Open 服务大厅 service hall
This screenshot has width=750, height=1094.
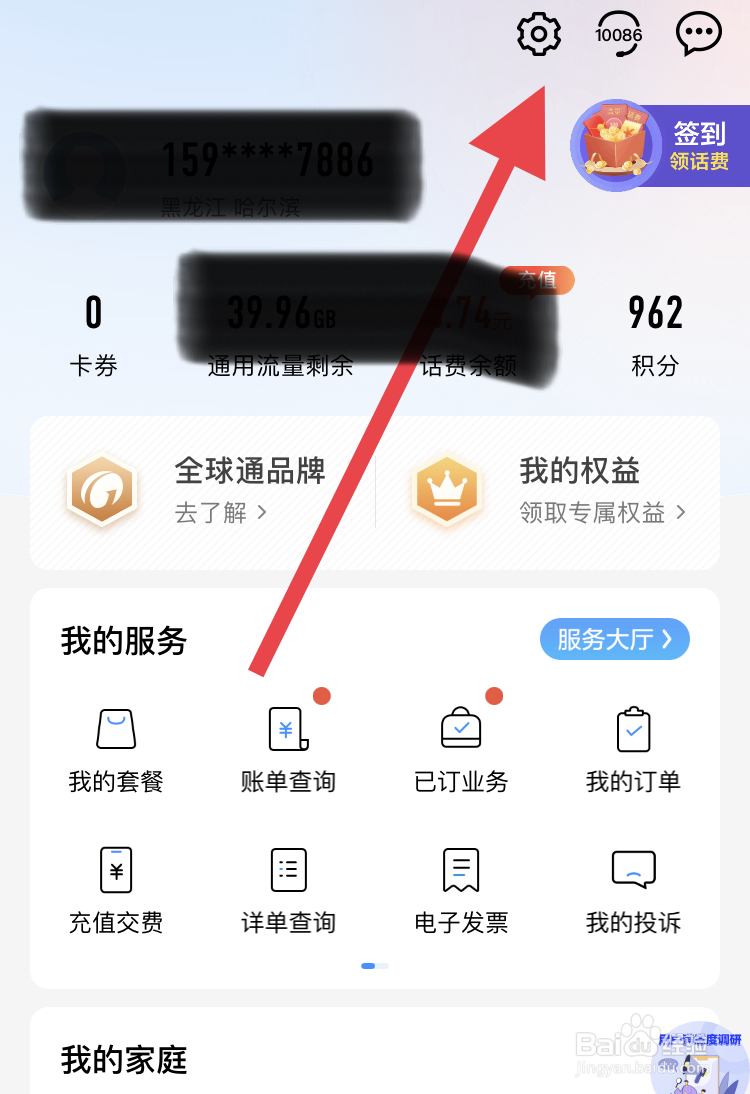[x=614, y=639]
